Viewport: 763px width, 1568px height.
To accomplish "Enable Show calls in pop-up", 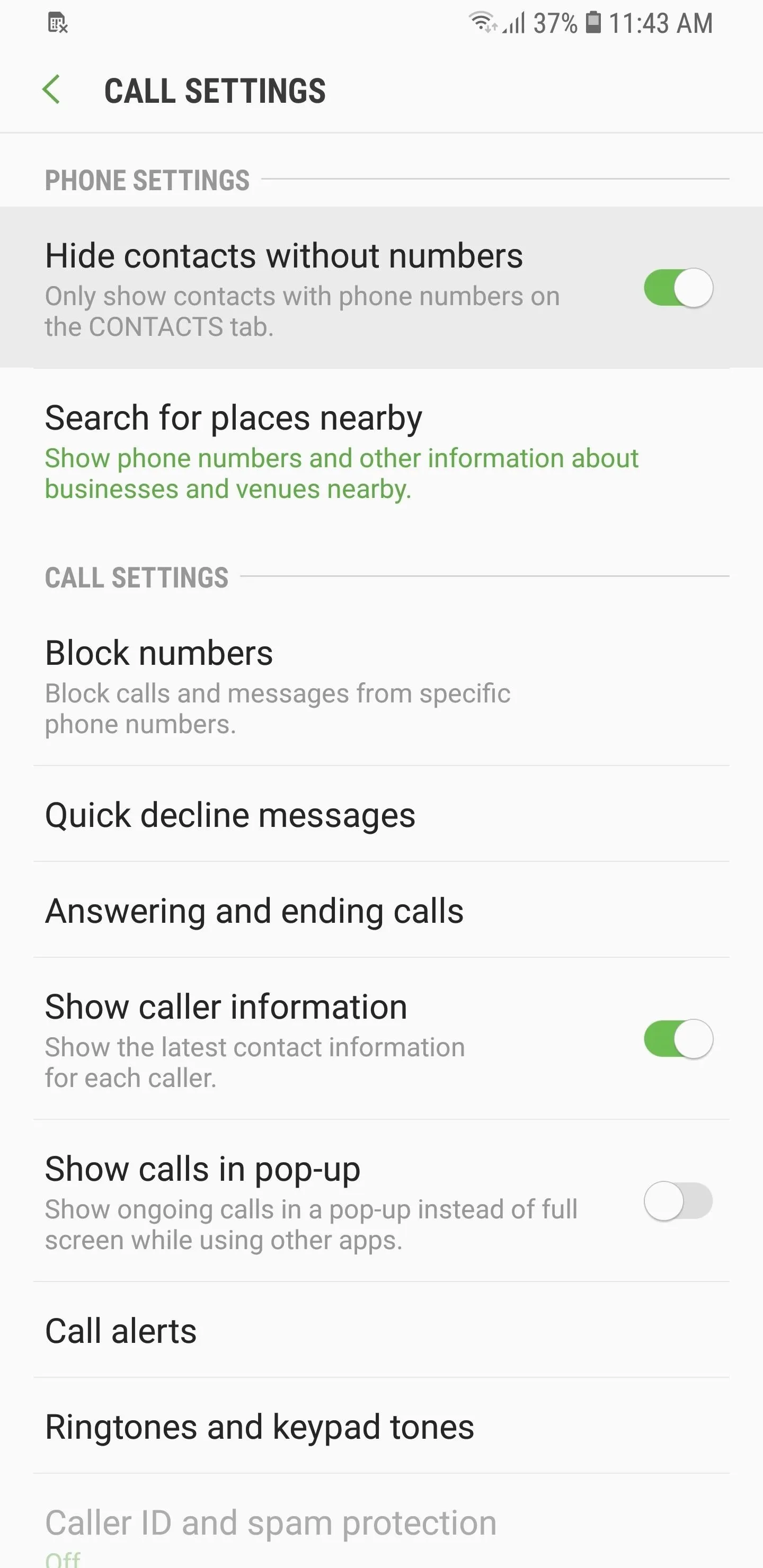I will coord(678,1201).
